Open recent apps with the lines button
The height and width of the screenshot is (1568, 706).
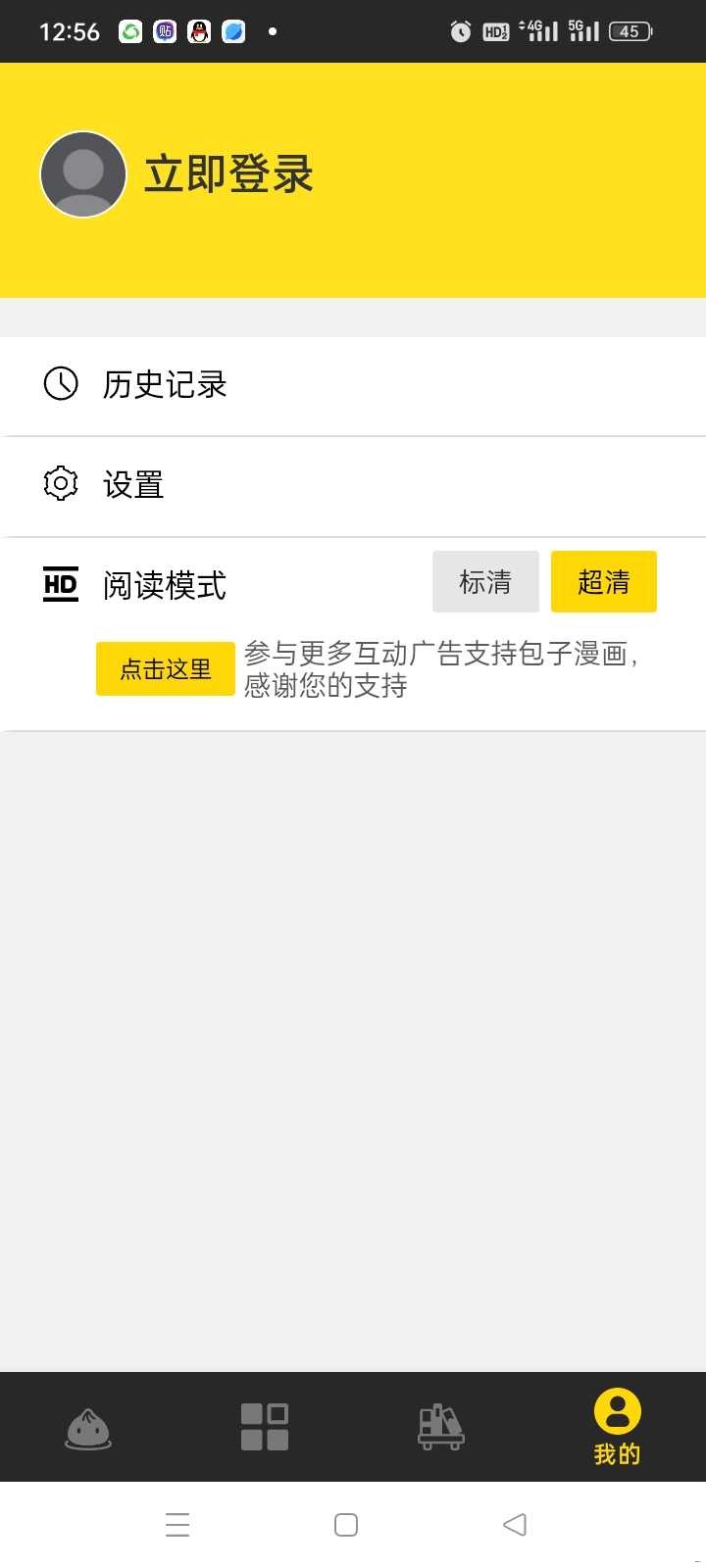tap(177, 1524)
